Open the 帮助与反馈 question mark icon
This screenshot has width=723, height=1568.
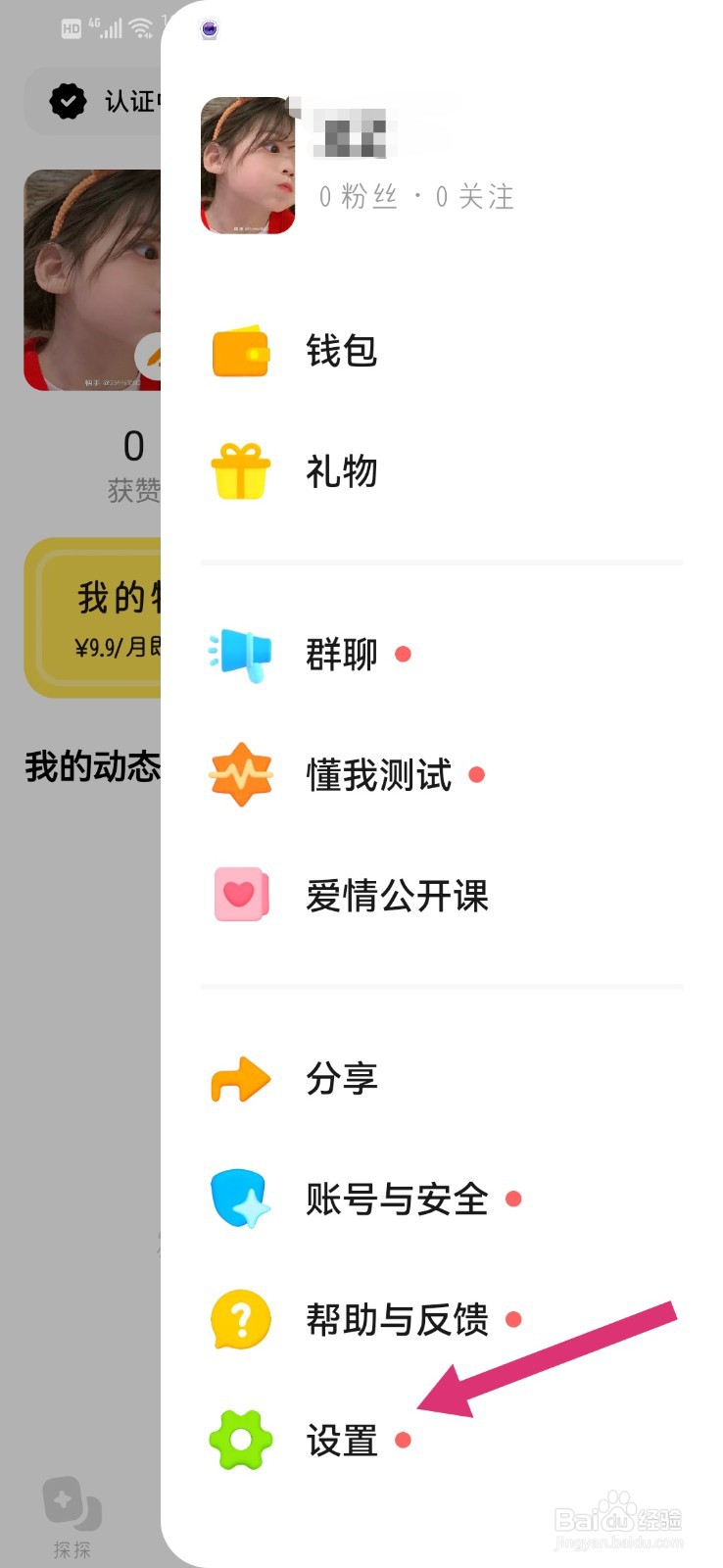pos(240,1319)
